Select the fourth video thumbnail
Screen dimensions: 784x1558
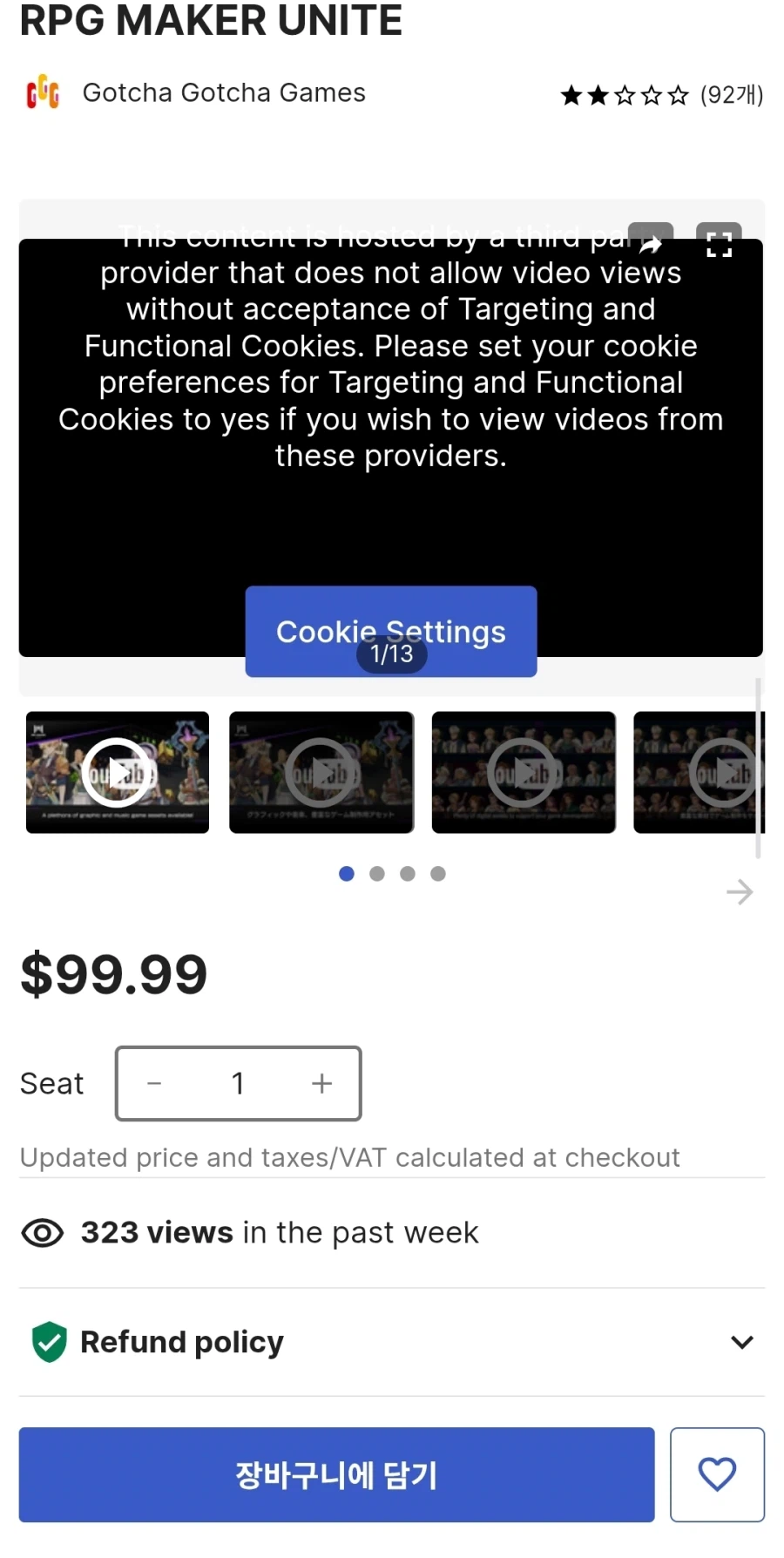click(x=697, y=772)
